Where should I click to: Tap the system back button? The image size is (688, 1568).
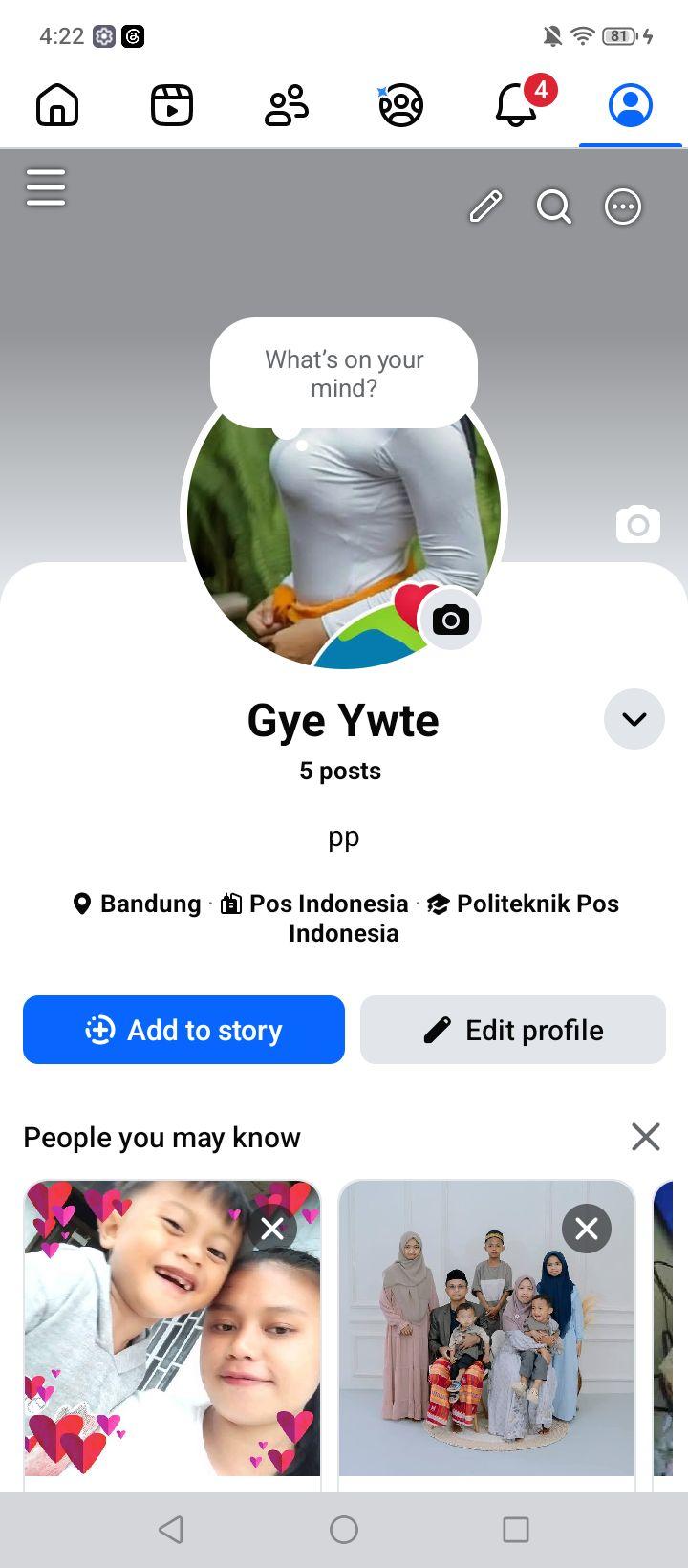coord(171,1530)
